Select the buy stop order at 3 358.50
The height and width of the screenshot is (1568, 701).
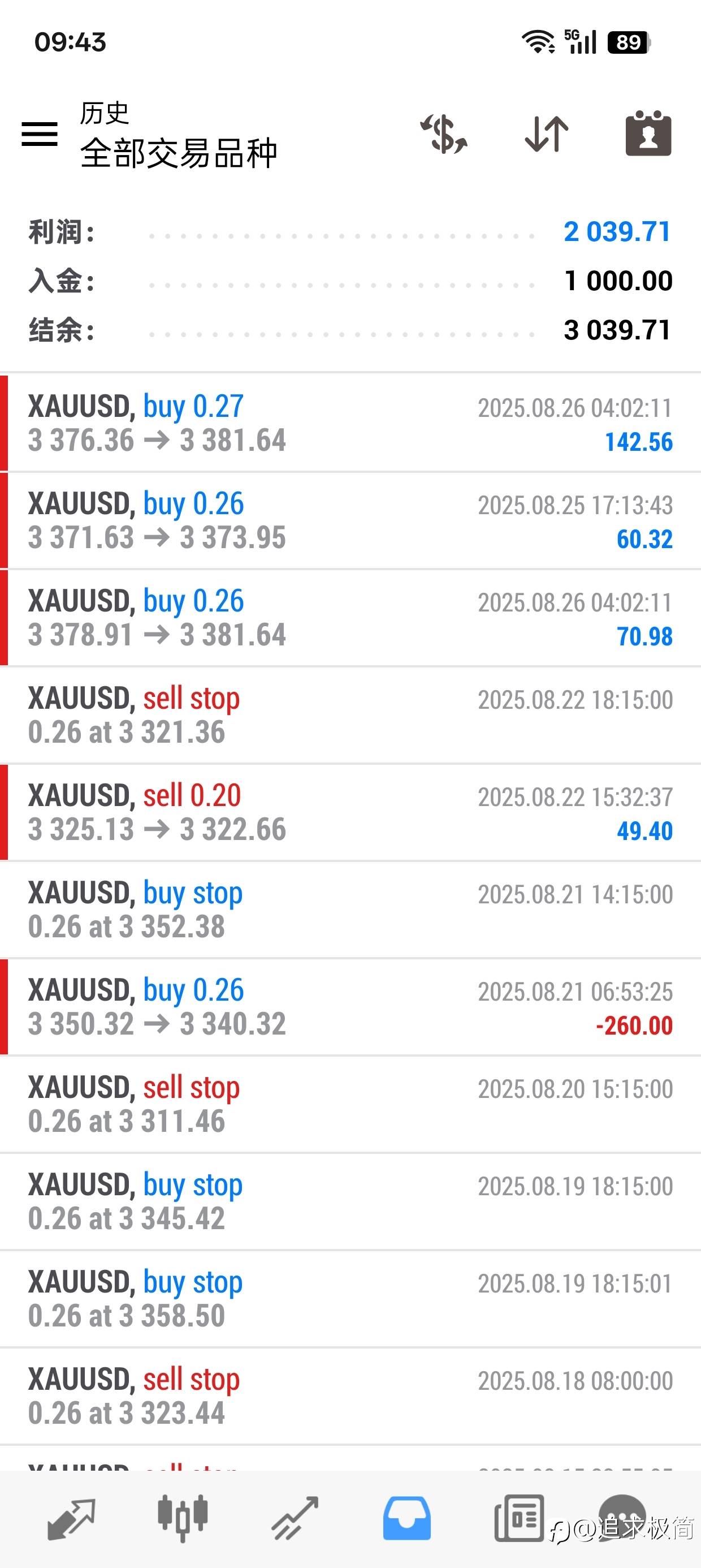tap(350, 1299)
